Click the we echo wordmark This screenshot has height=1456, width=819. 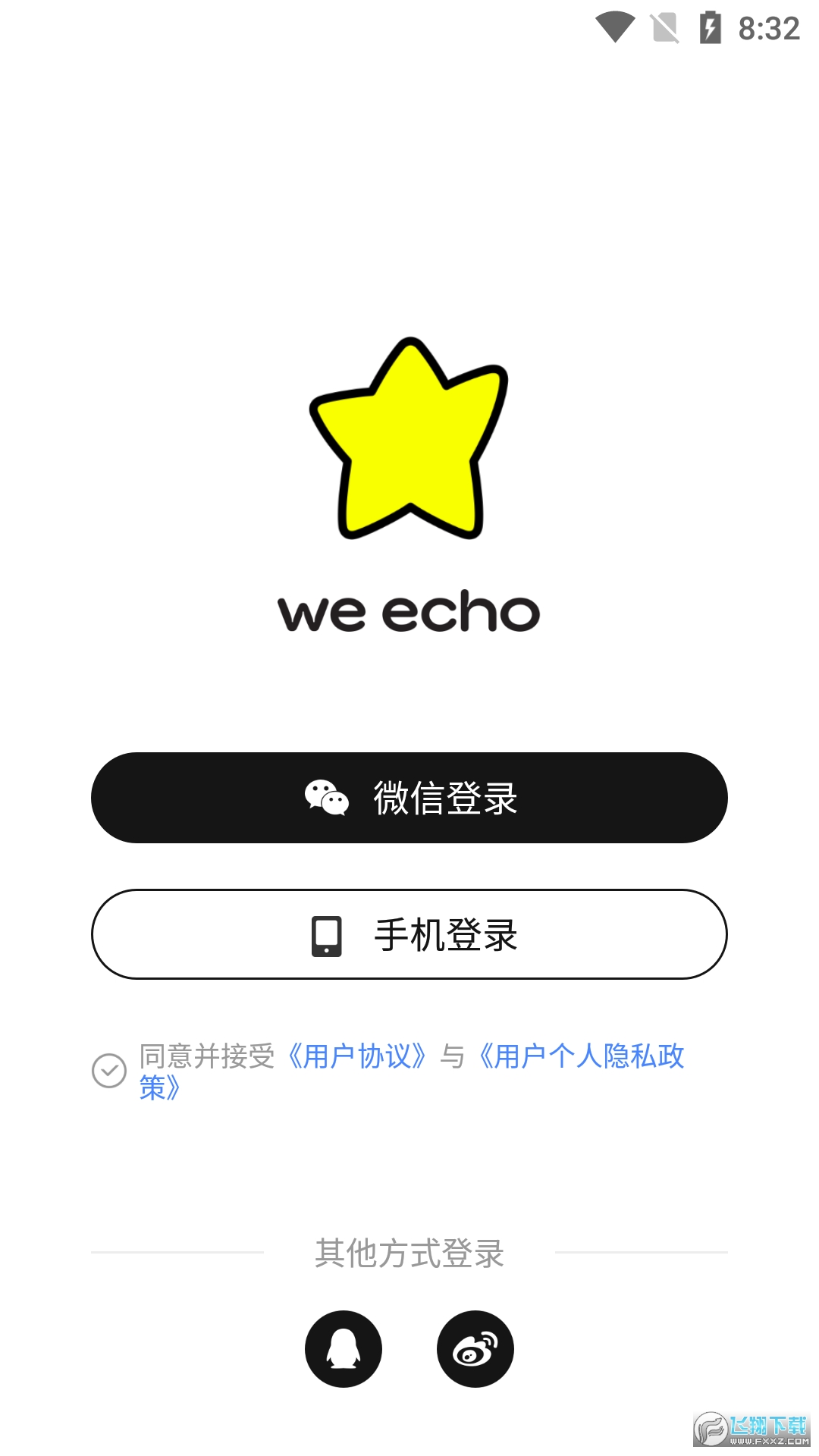[409, 610]
